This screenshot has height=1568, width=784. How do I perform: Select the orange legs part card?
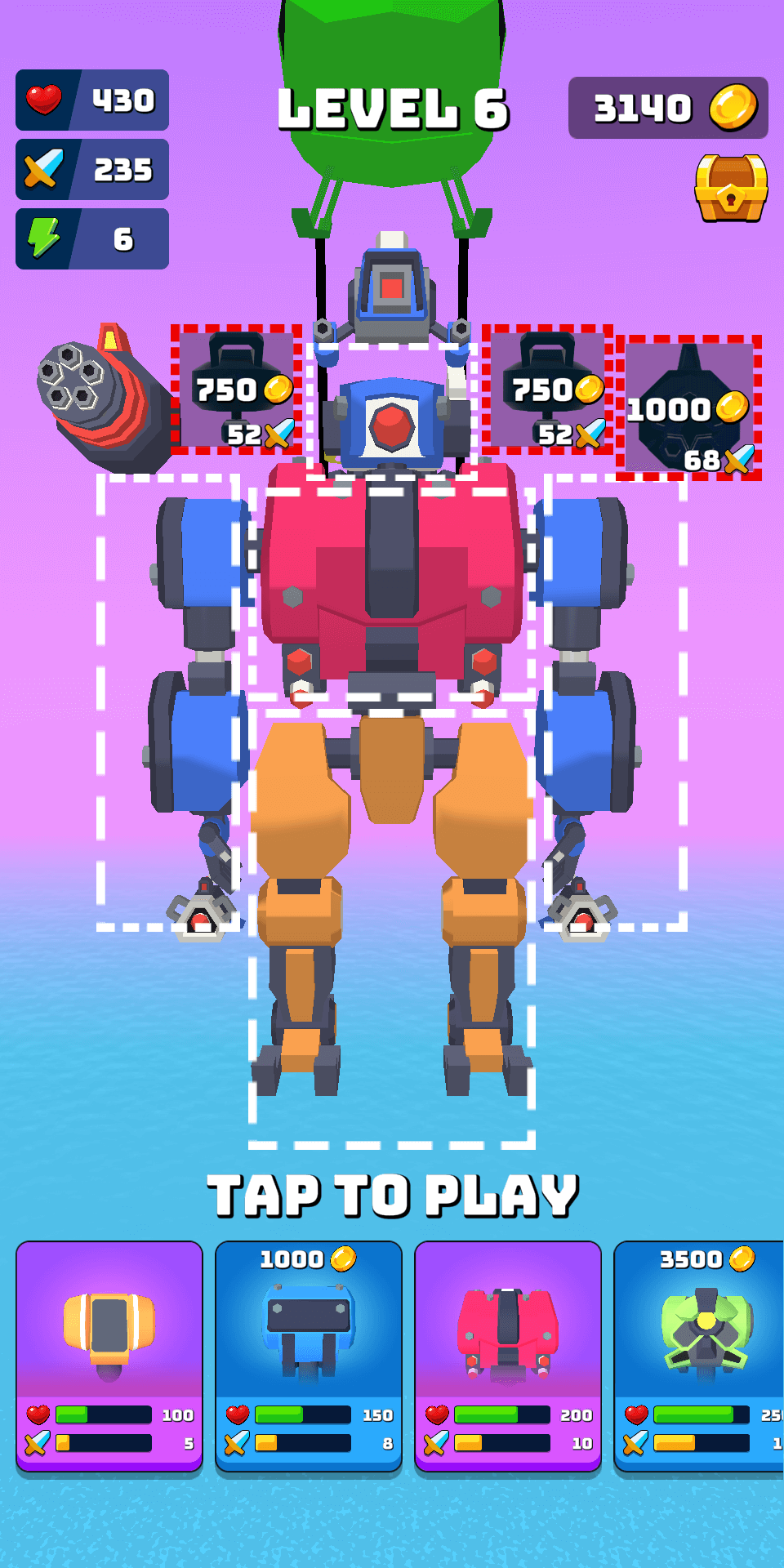(109, 1356)
